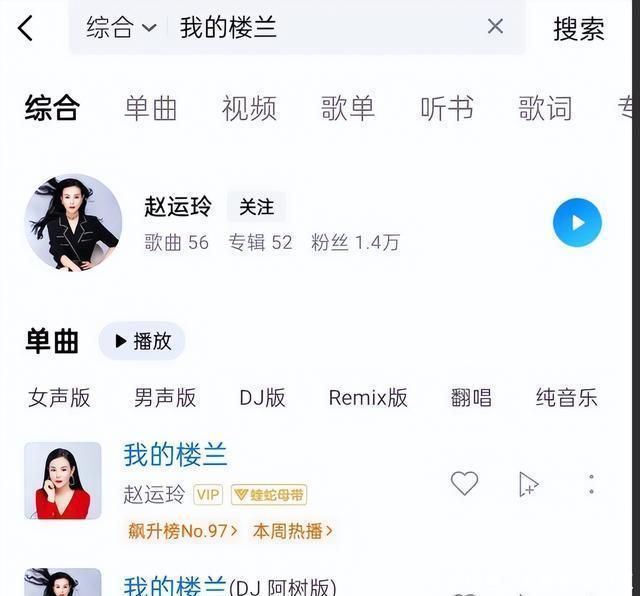Open the 飙升榜No.97 link
The height and width of the screenshot is (596, 640).
pos(182,531)
